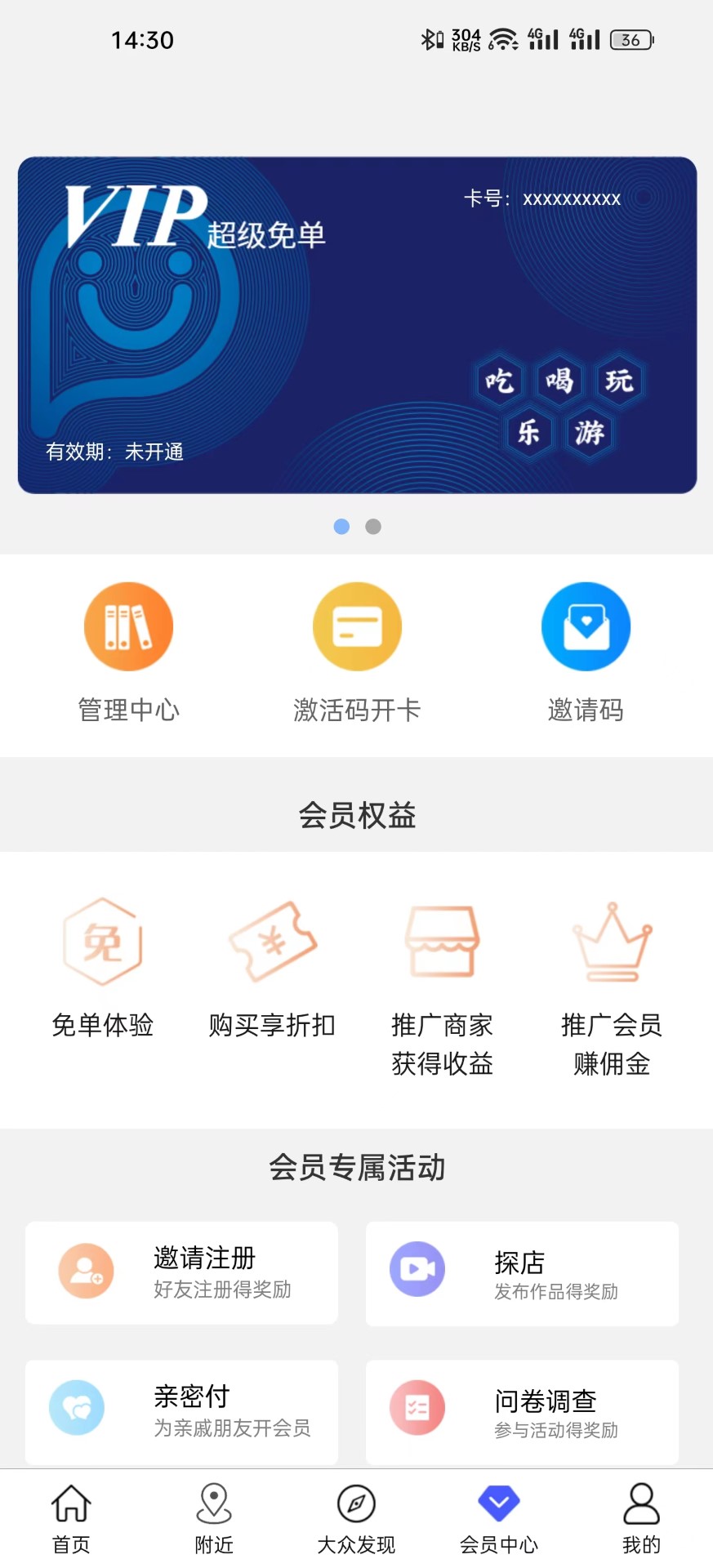
Task: Open the 我的 profile tab
Action: click(x=641, y=1518)
